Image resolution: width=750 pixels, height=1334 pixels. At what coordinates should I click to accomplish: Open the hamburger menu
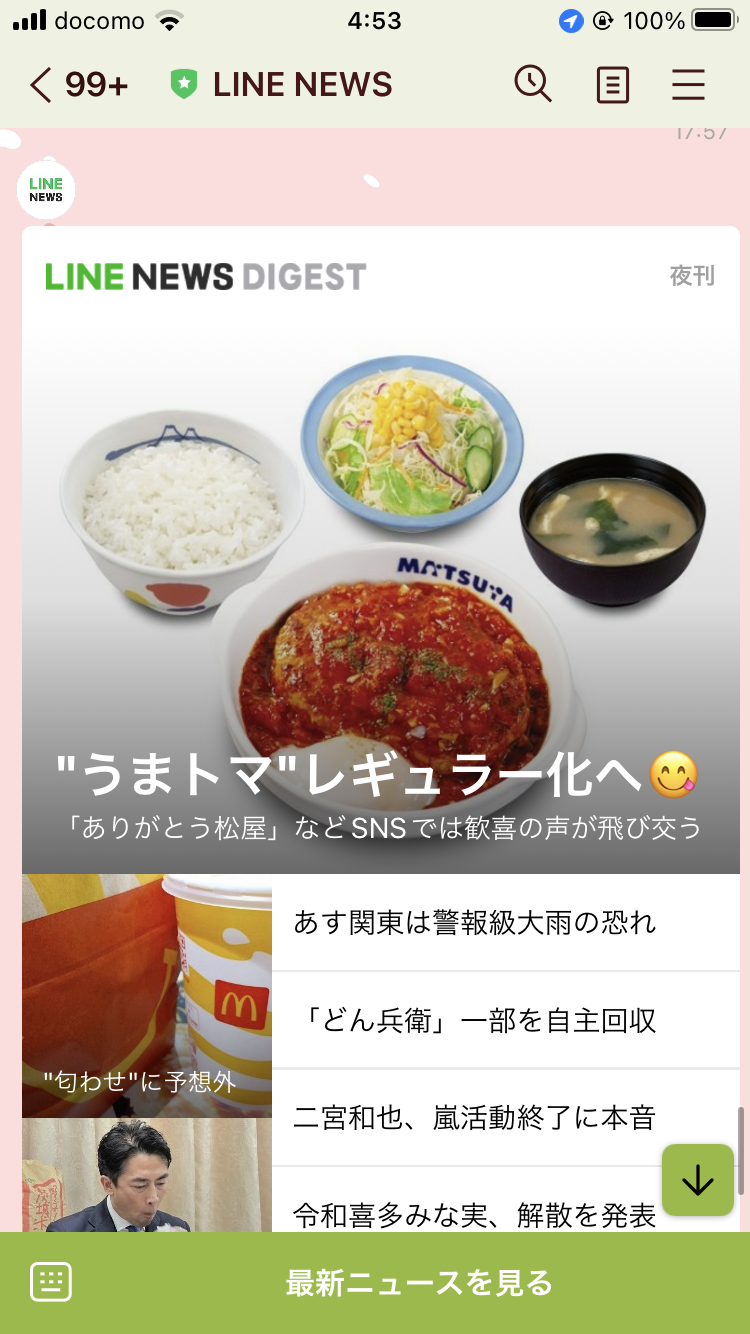click(688, 85)
